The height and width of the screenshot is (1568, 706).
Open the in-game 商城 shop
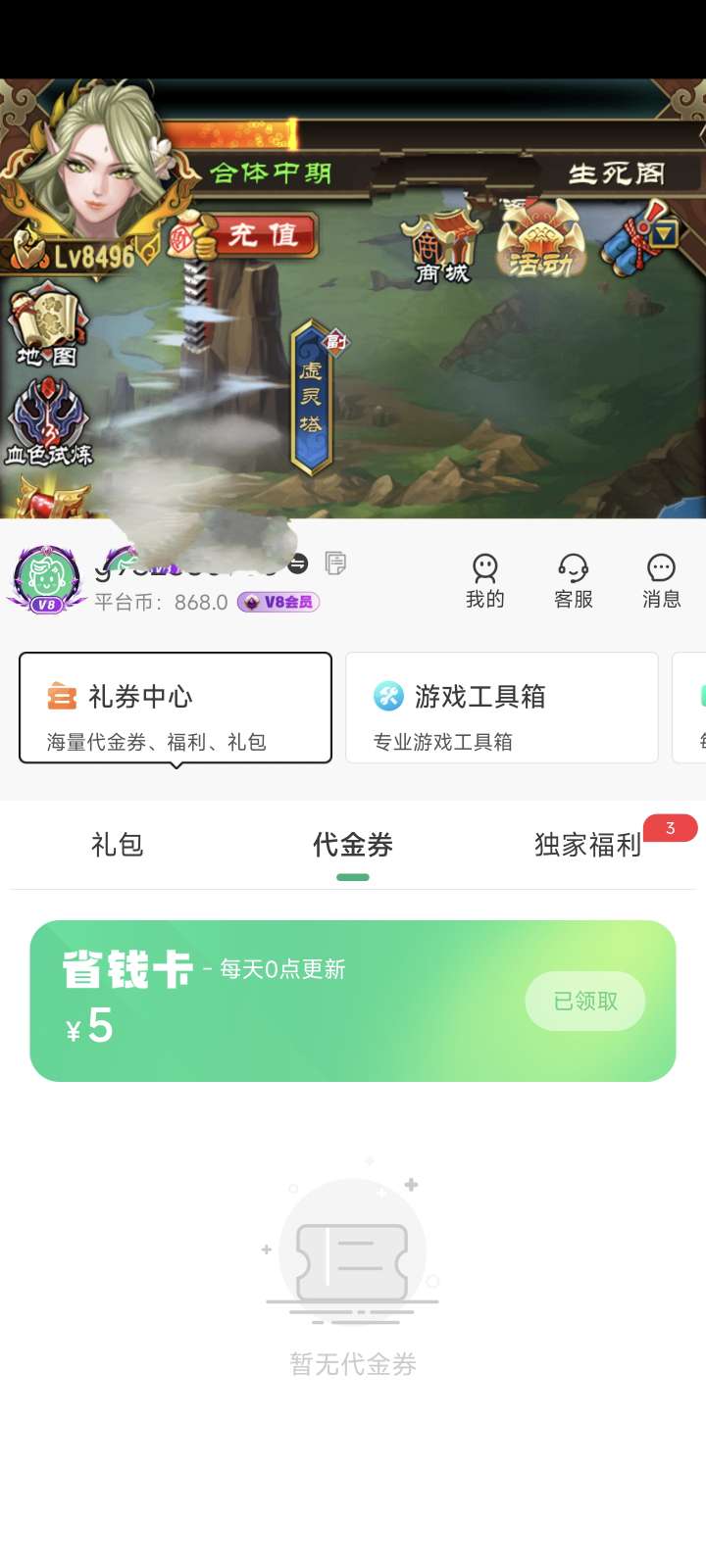pos(442,250)
